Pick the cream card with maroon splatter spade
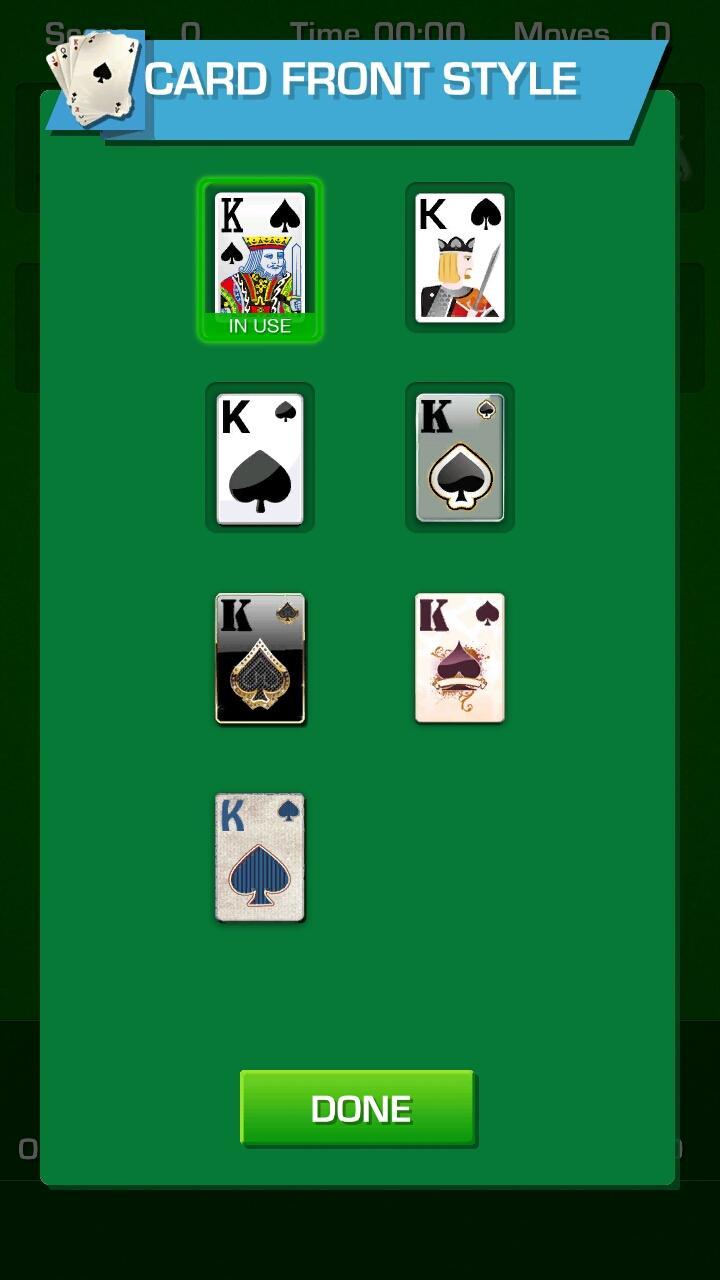The width and height of the screenshot is (720, 1280). tap(460, 657)
